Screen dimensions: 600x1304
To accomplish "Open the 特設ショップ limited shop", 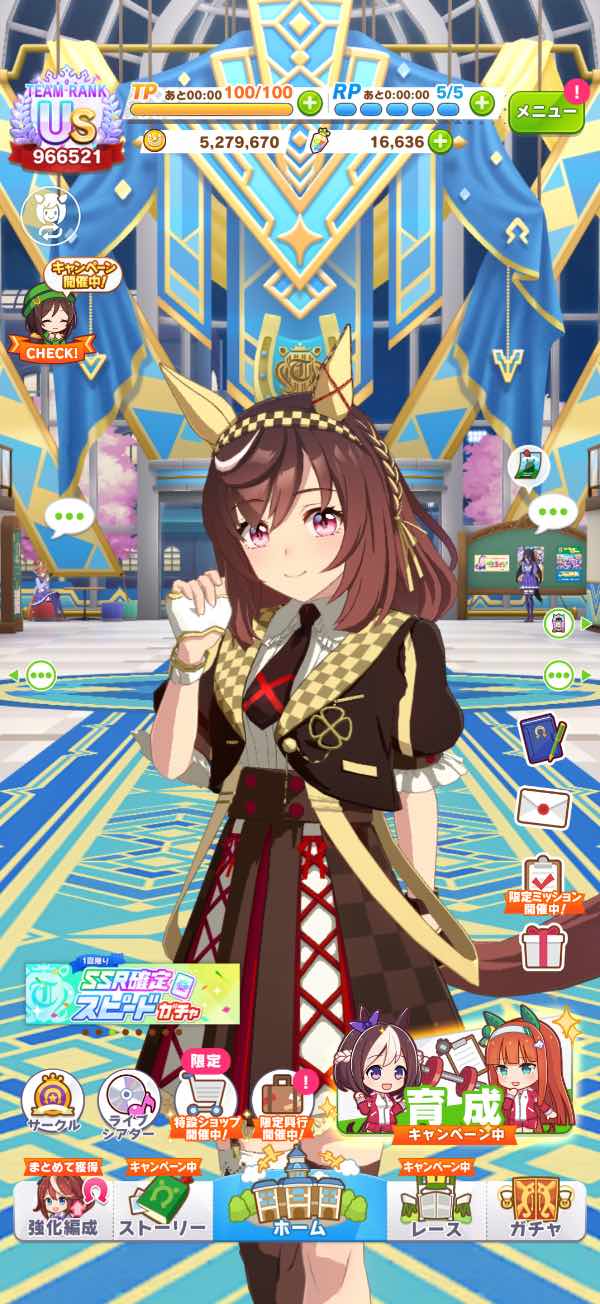I will pos(206,1098).
